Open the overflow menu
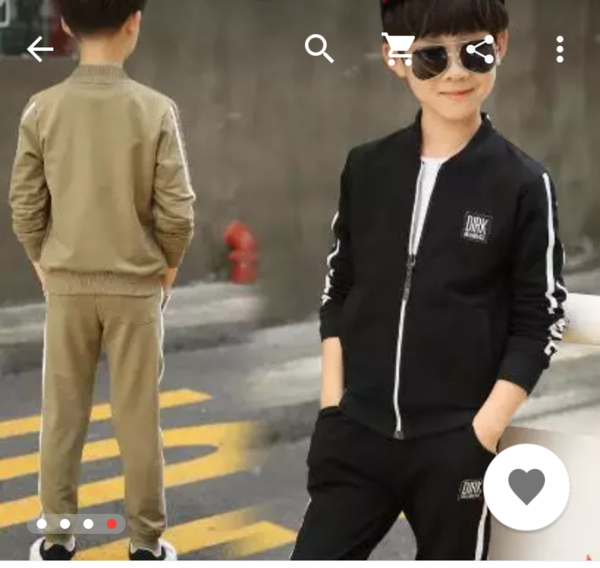Image resolution: width=600 pixels, height=568 pixels. (559, 49)
